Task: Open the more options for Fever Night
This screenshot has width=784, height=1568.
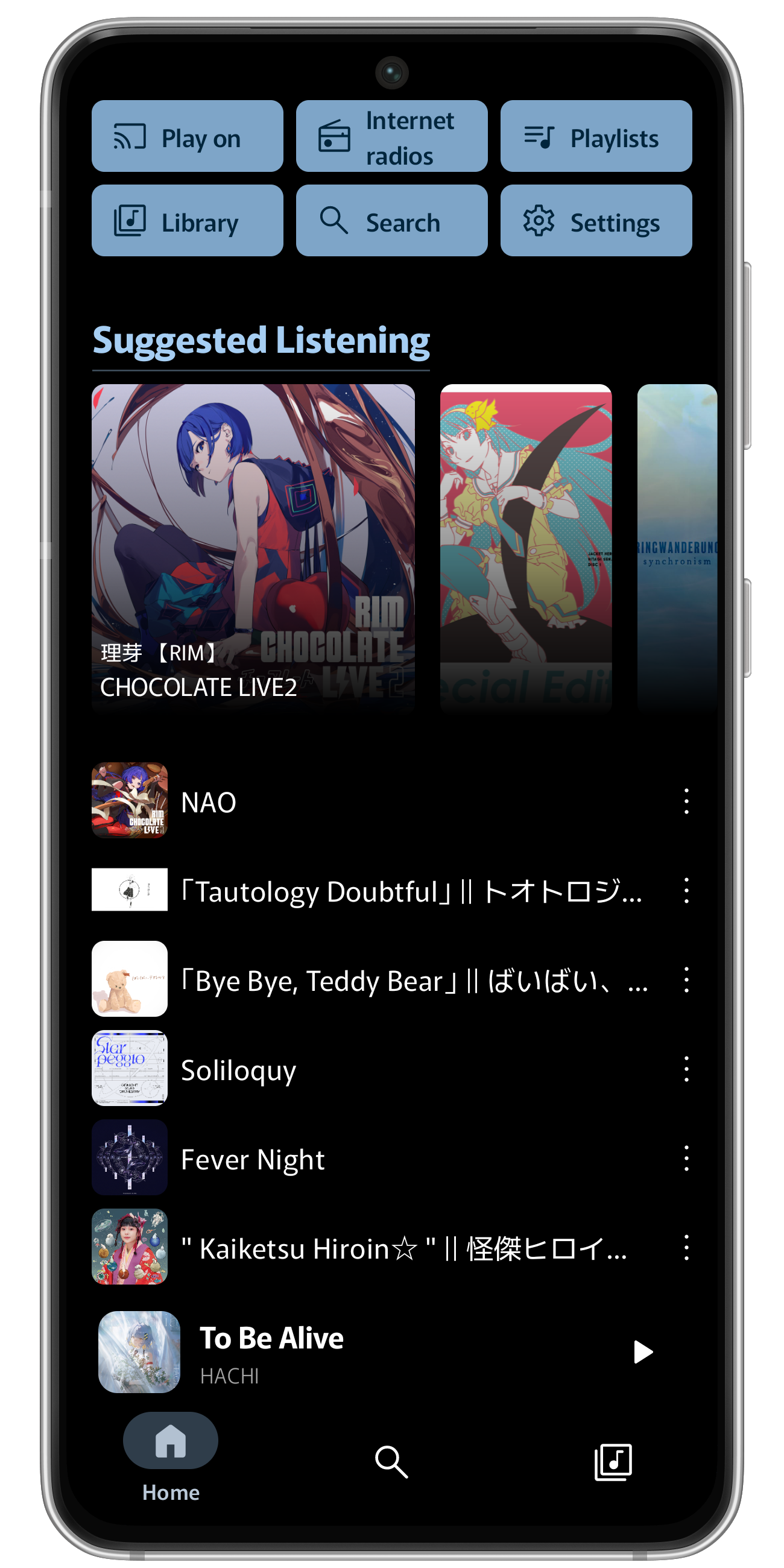Action: 686,1159
